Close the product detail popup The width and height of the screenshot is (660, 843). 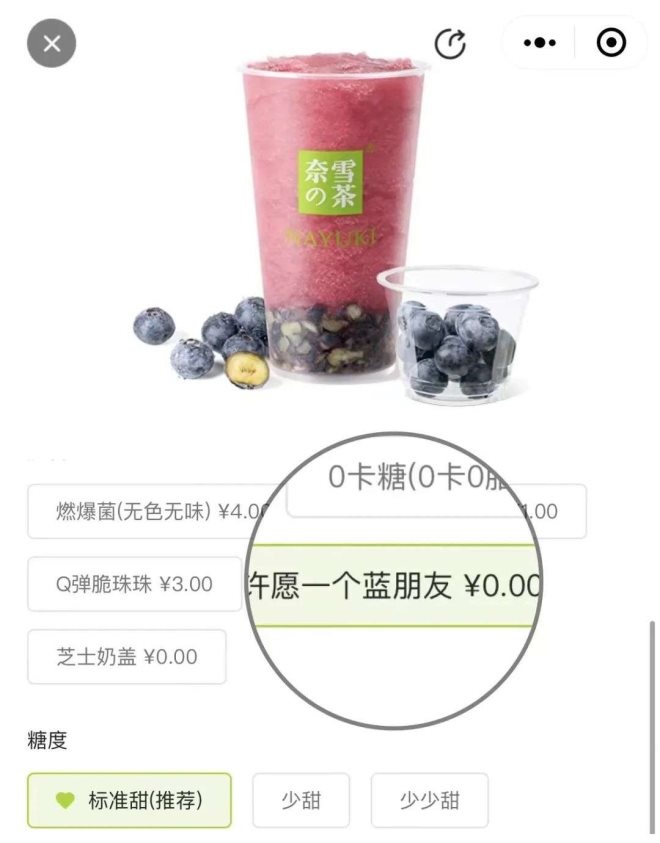coord(52,43)
